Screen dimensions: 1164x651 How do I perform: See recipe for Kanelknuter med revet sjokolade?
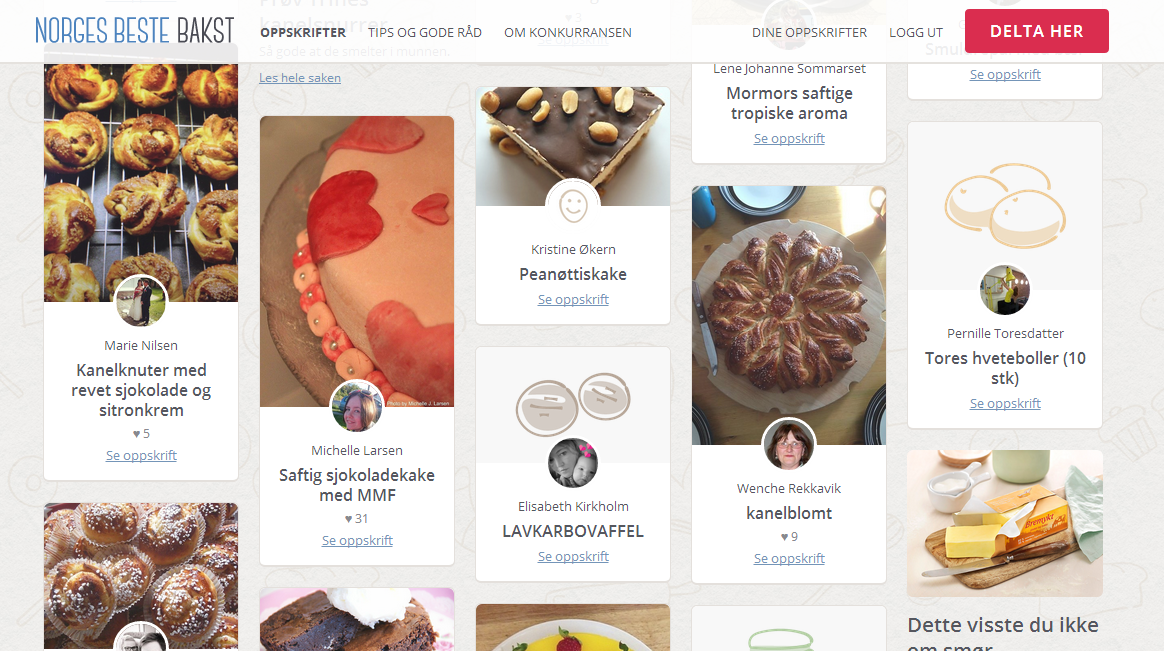click(x=141, y=456)
